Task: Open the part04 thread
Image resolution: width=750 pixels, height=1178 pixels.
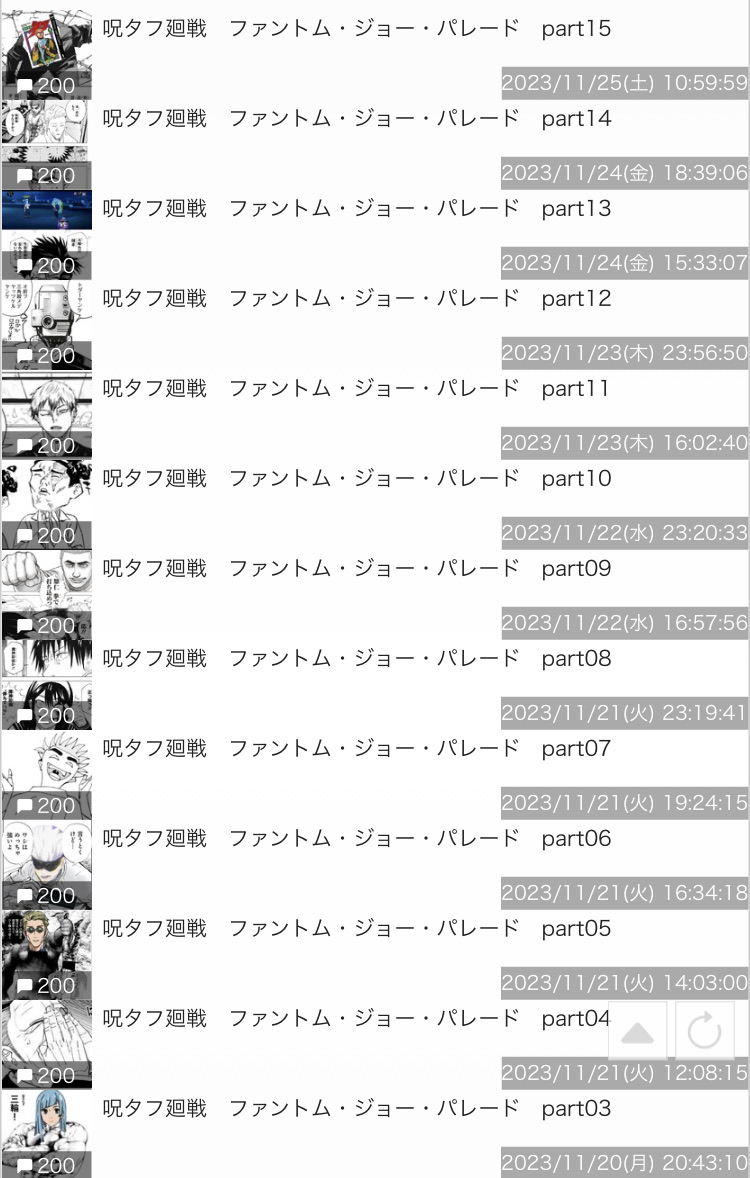Action: click(357, 1019)
